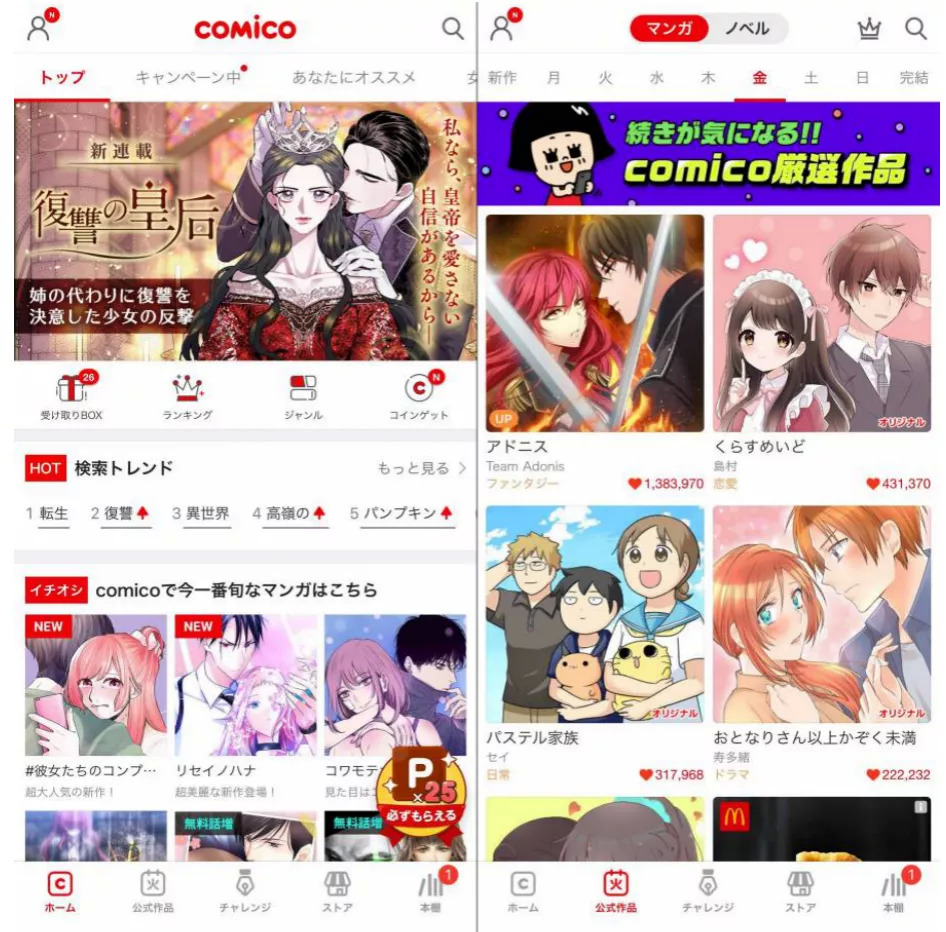Open the comico厳選作品 banner

pos(709,153)
